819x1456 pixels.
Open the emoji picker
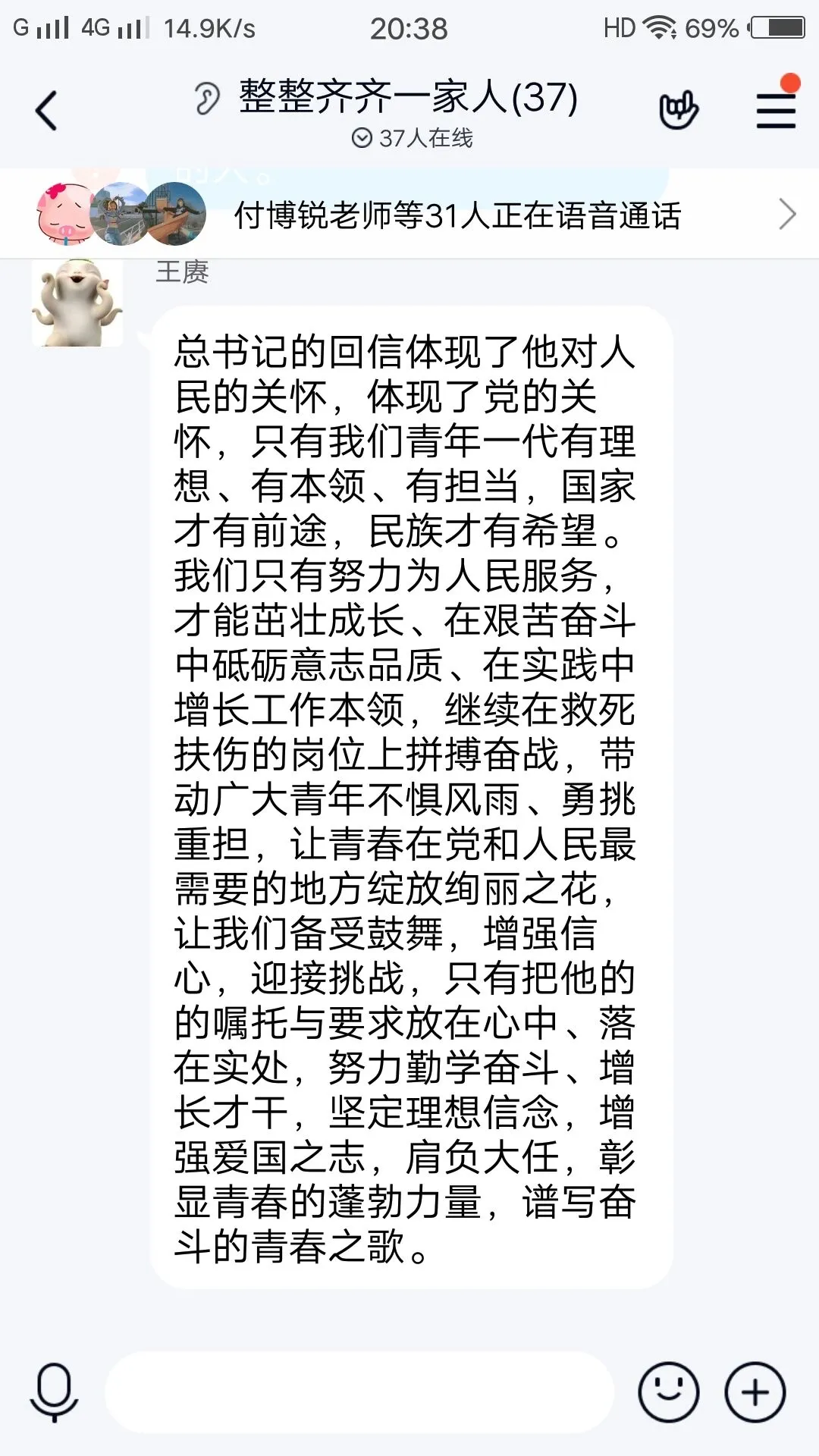coord(668,1392)
